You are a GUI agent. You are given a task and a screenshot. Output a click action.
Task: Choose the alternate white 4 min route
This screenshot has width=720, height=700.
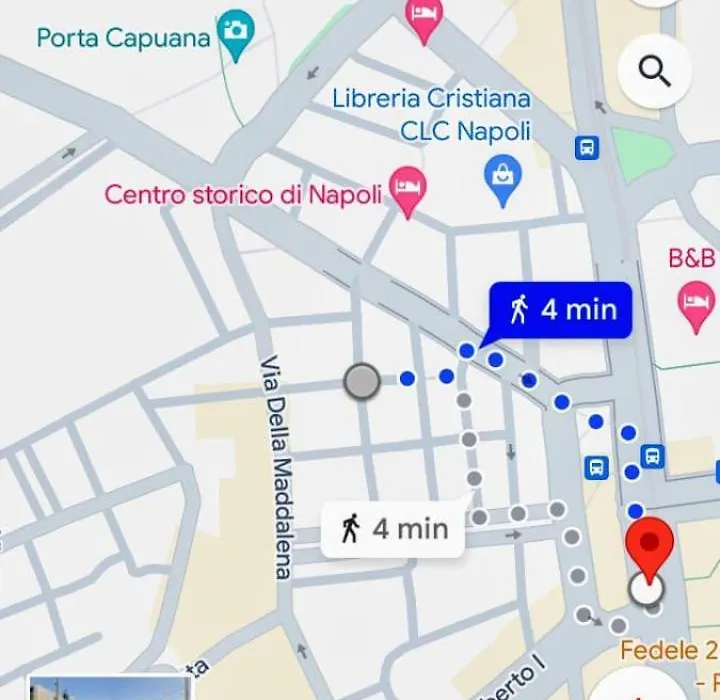pos(392,528)
